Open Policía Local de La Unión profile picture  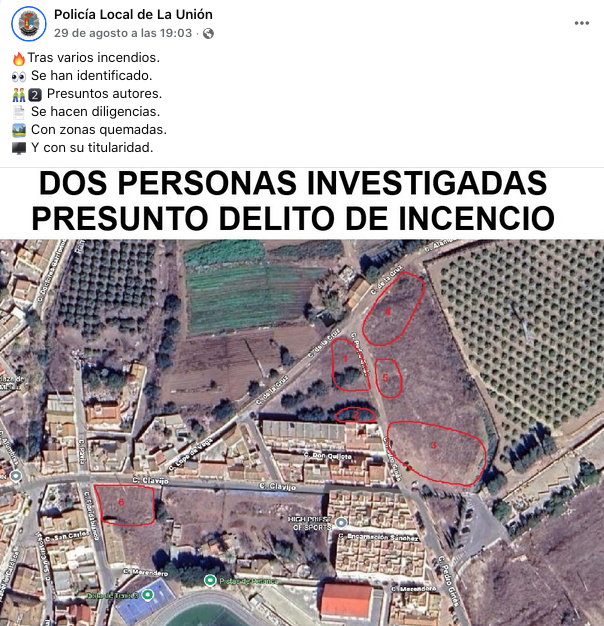(x=29, y=23)
